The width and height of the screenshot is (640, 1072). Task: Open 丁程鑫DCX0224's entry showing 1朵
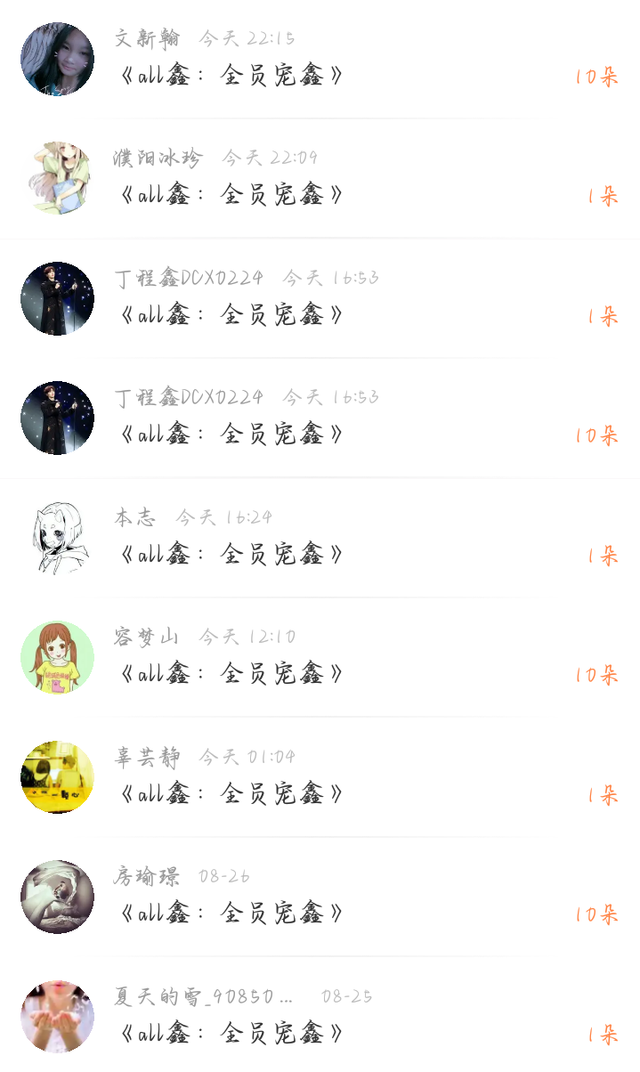click(x=320, y=298)
